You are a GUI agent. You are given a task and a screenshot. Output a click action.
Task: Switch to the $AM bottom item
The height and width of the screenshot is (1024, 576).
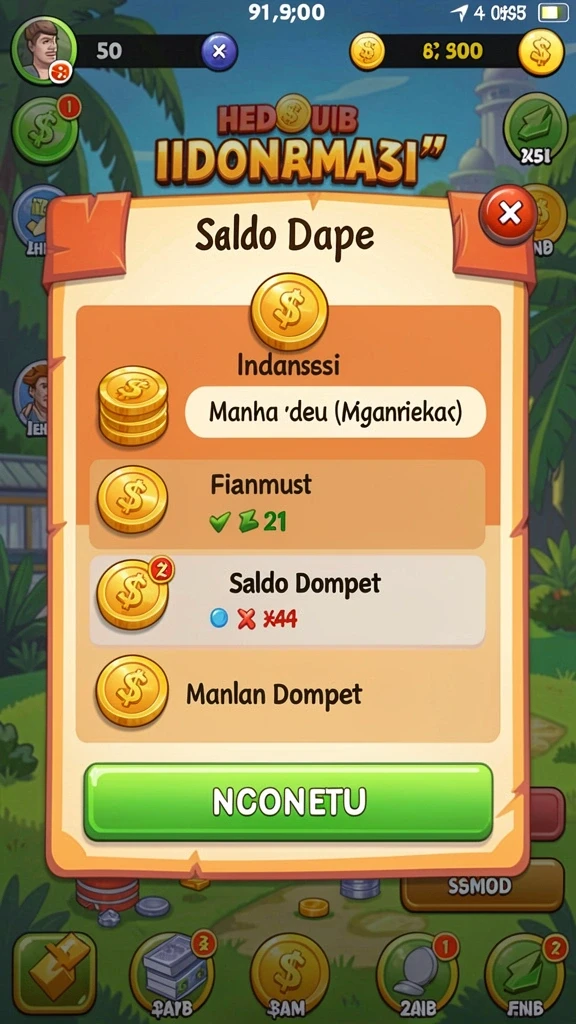tap(289, 973)
